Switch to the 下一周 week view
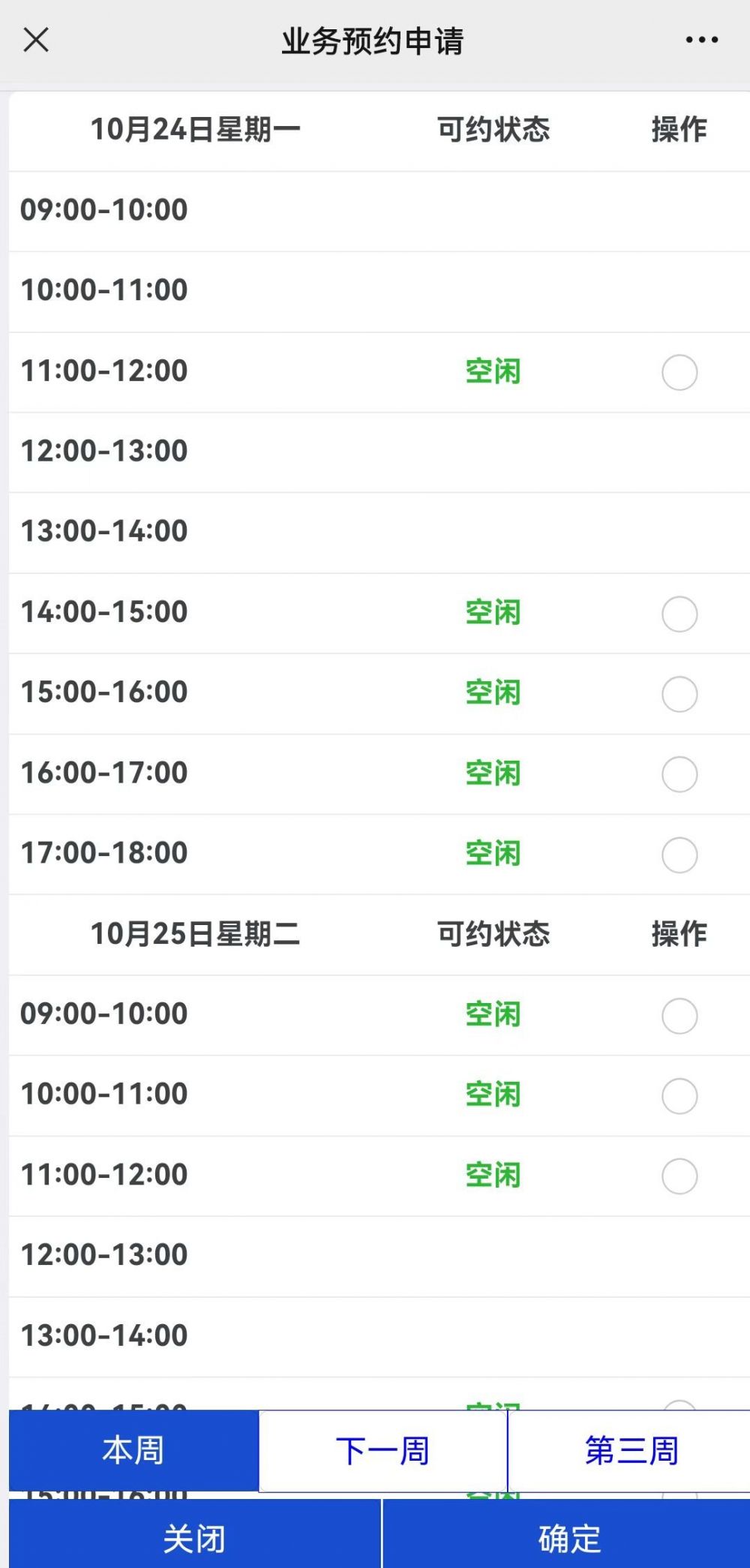This screenshot has width=750, height=1568. 384,1450
